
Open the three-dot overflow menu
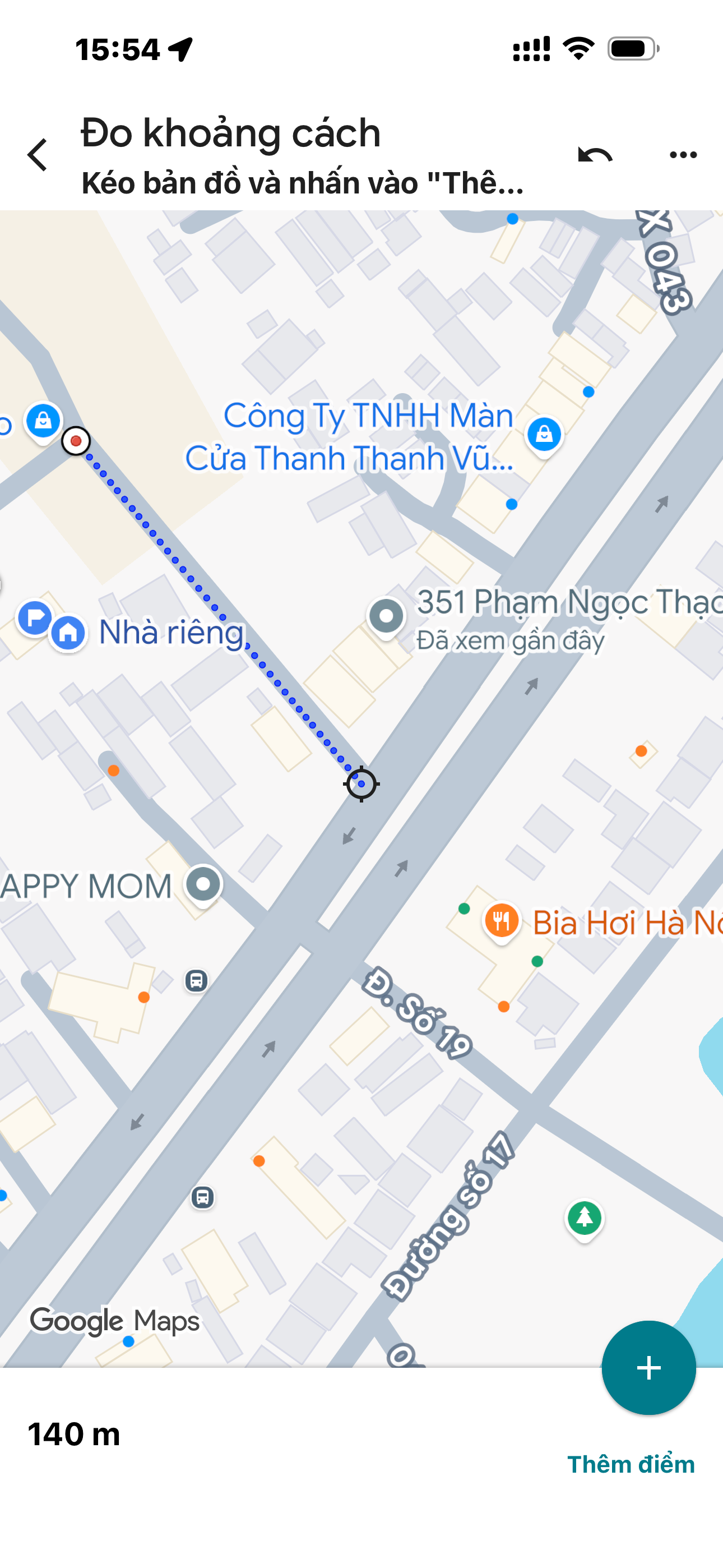(x=683, y=155)
